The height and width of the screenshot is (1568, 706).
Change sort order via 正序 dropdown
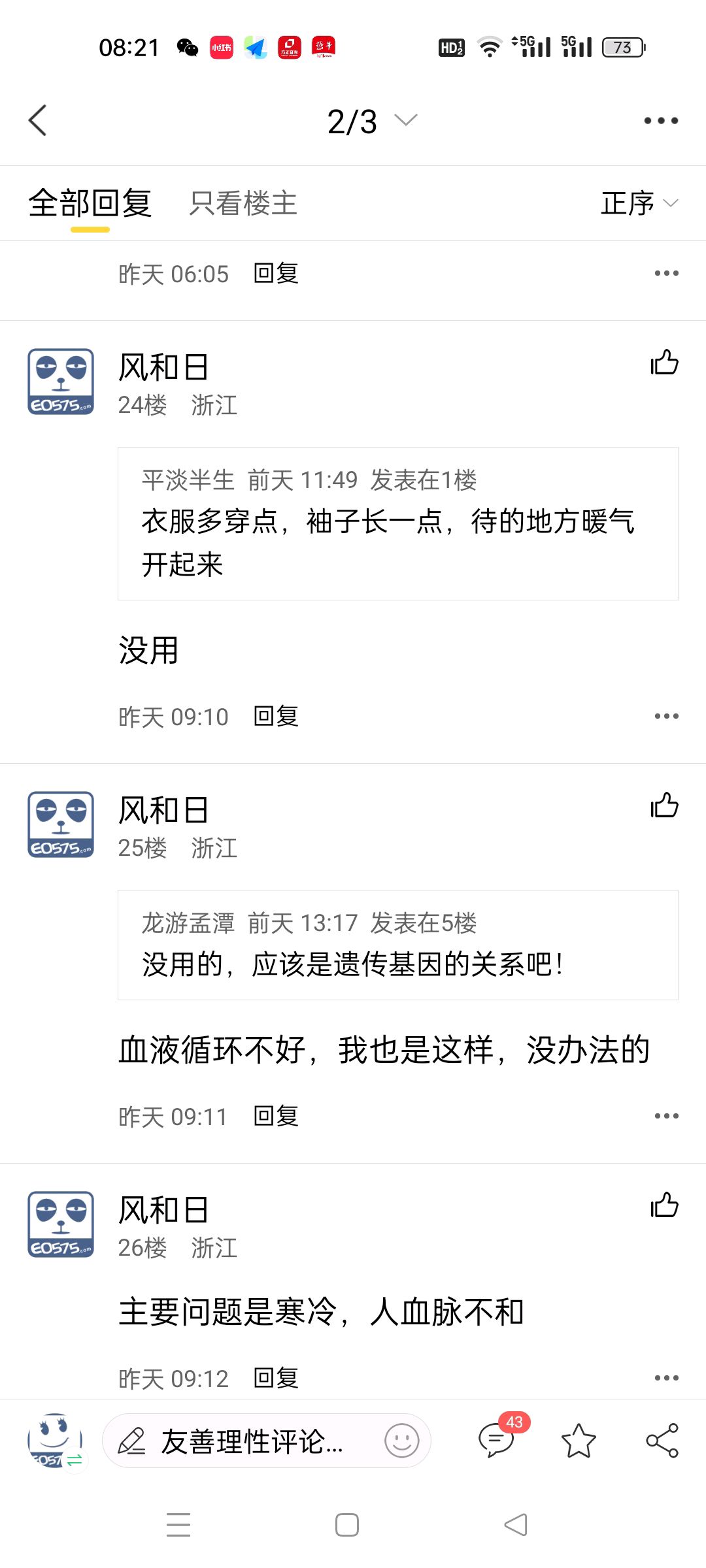click(x=640, y=203)
